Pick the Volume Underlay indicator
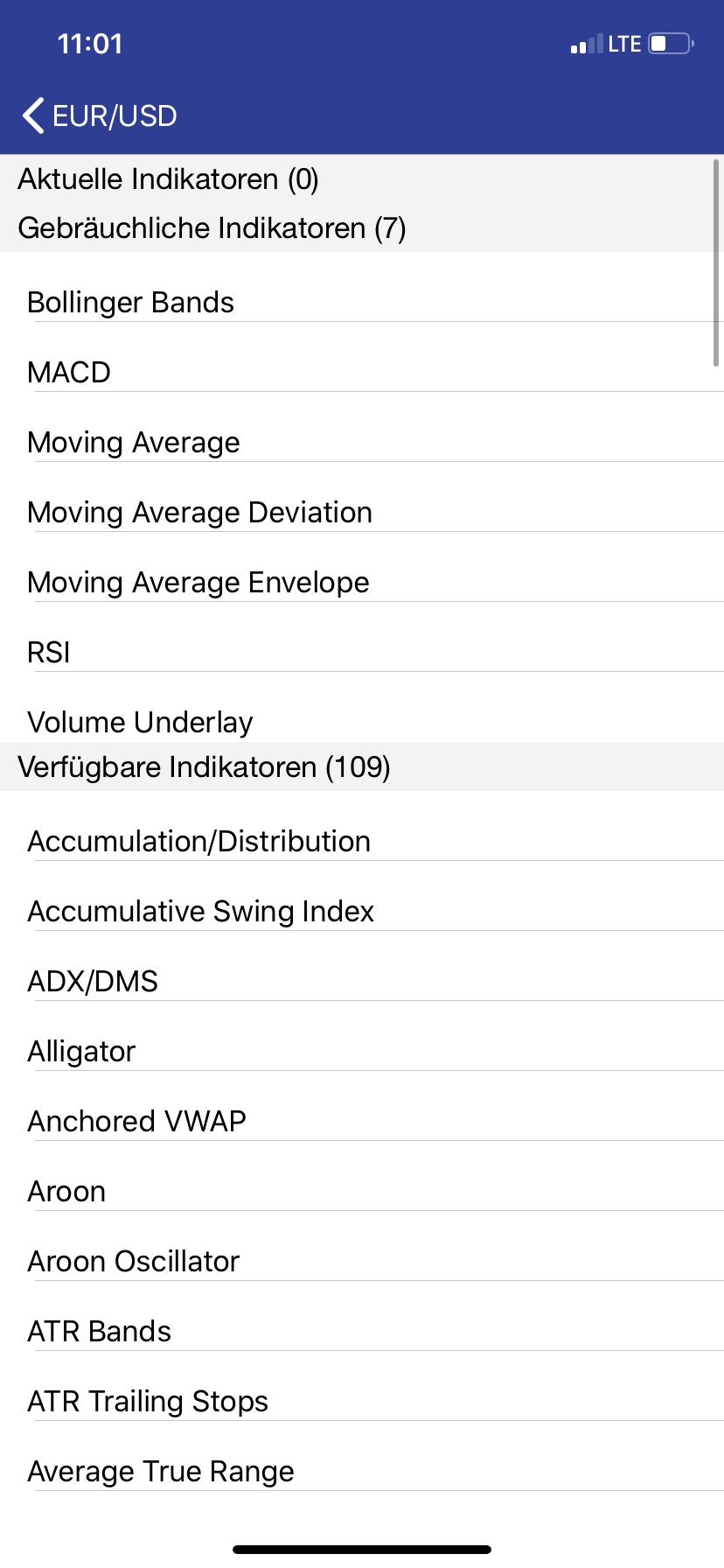The height and width of the screenshot is (1568, 724). (362, 716)
